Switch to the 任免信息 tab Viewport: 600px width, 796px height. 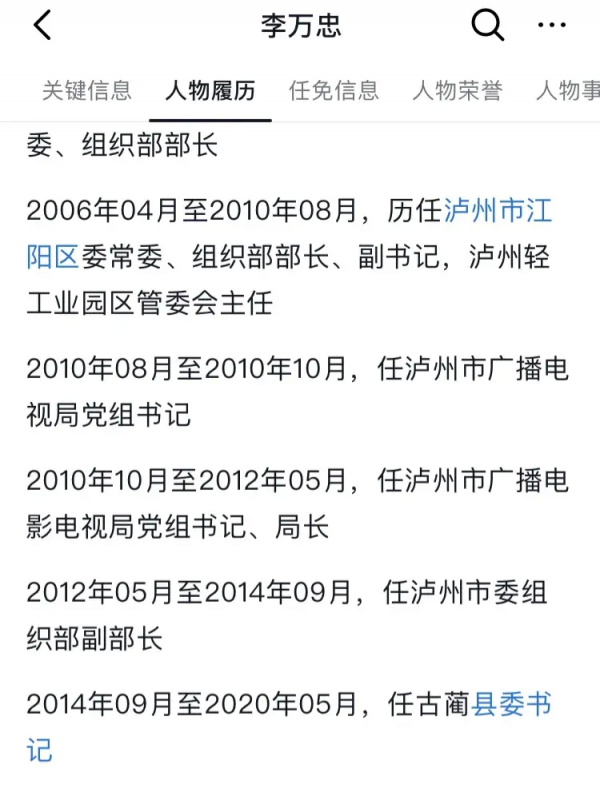pos(334,91)
